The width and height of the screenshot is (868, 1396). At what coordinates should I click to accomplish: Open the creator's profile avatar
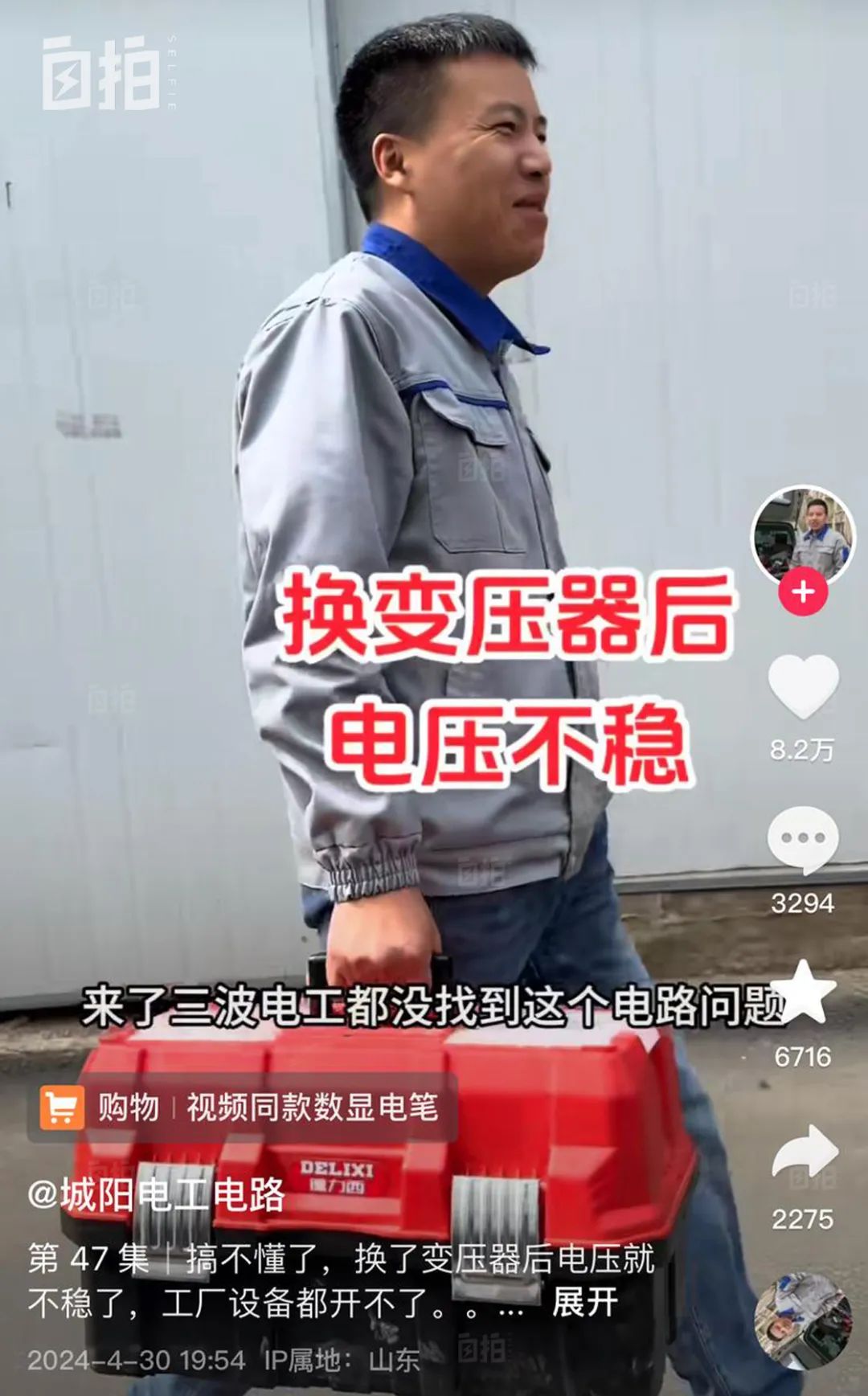click(803, 534)
